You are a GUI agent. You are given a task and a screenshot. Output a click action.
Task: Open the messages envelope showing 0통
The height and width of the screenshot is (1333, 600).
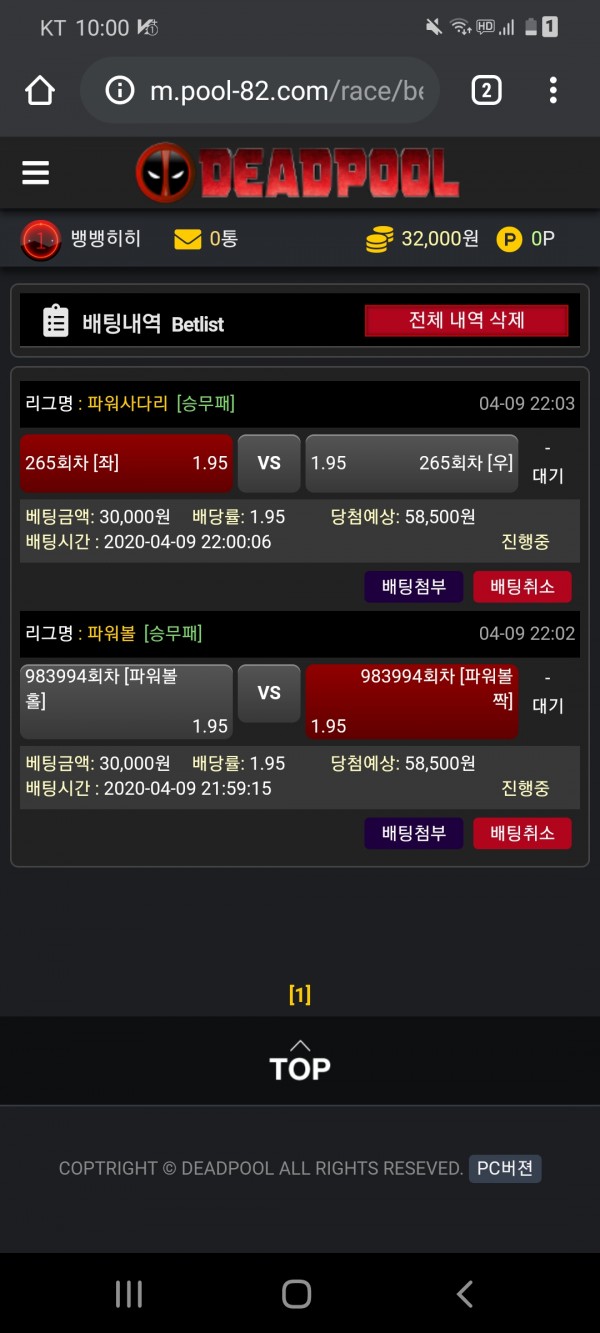[205, 239]
